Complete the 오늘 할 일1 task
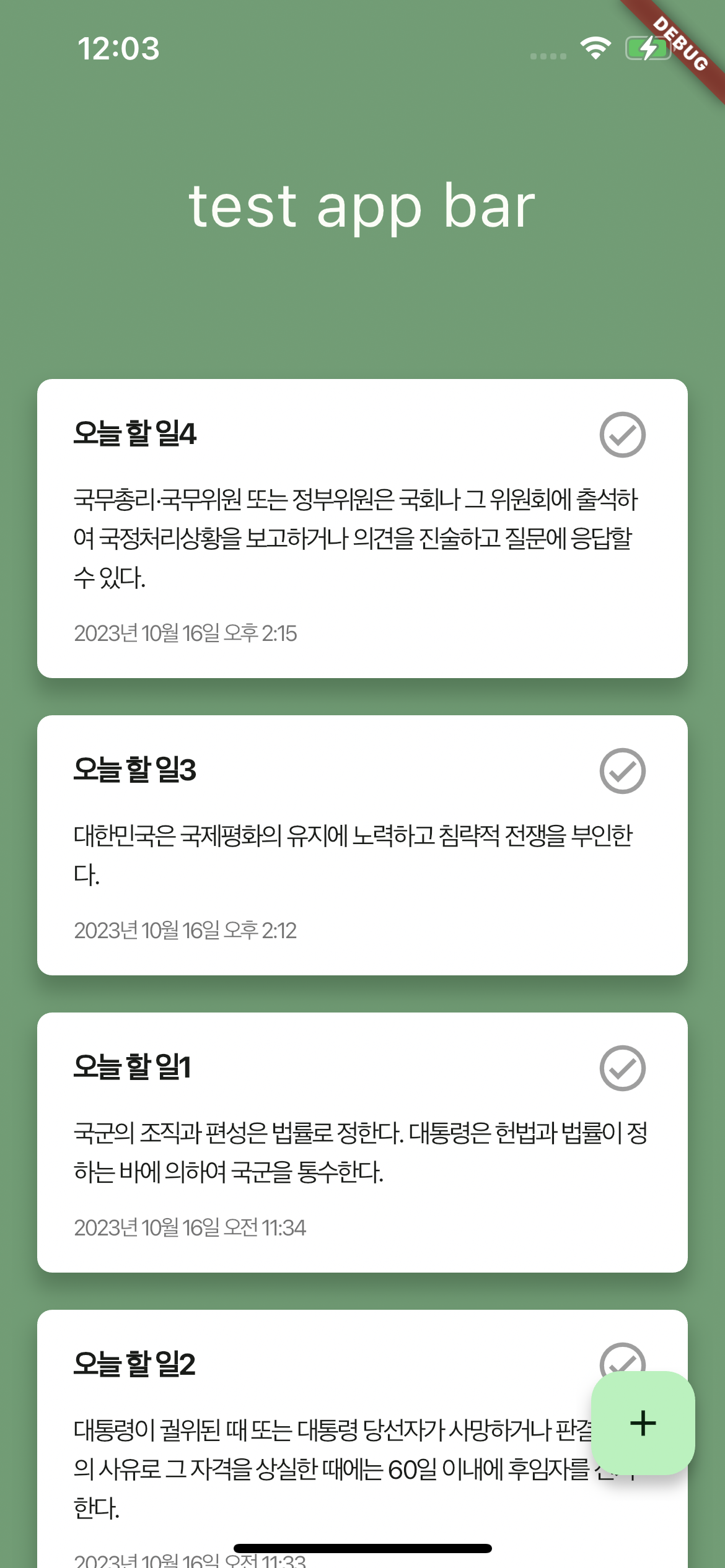Image resolution: width=725 pixels, height=1568 pixels. [x=622, y=1068]
